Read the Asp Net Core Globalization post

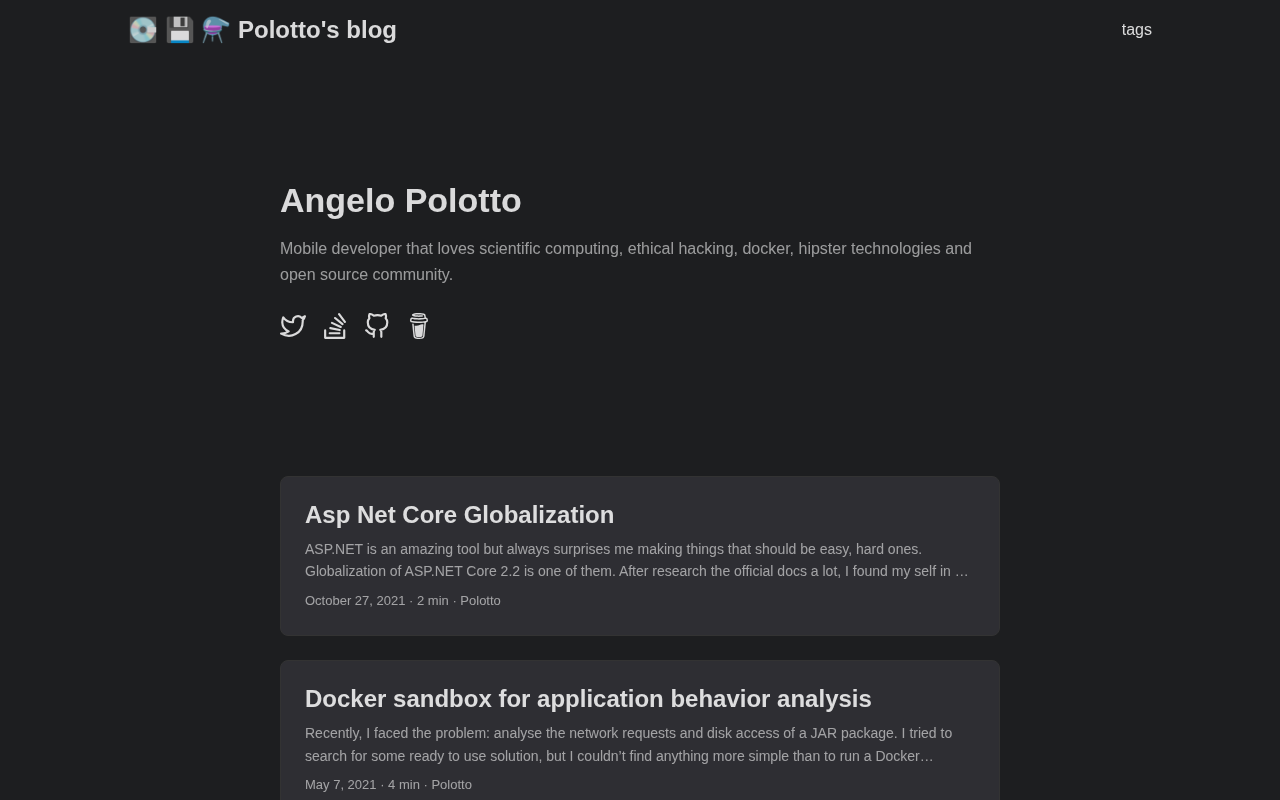(x=640, y=556)
